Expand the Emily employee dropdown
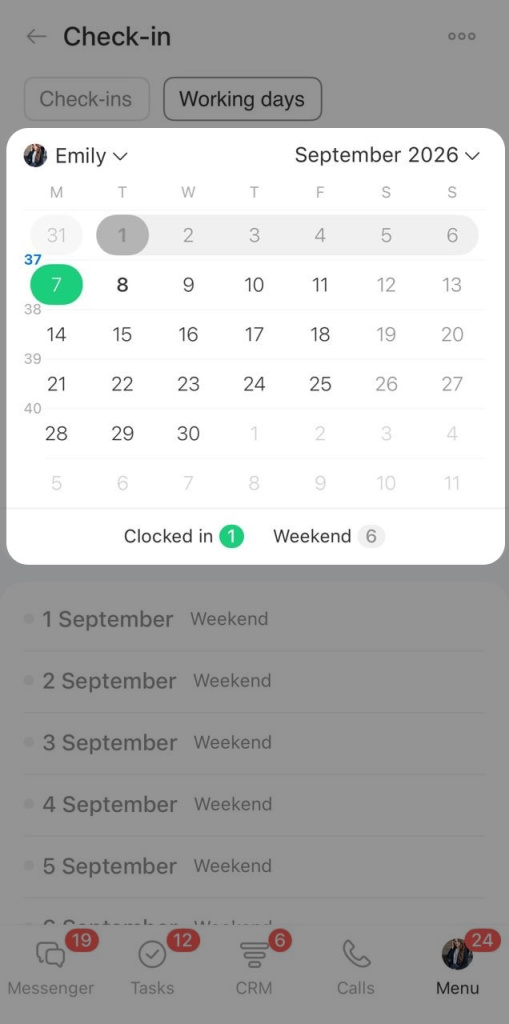Viewport: 509px width, 1024px height. (76, 156)
